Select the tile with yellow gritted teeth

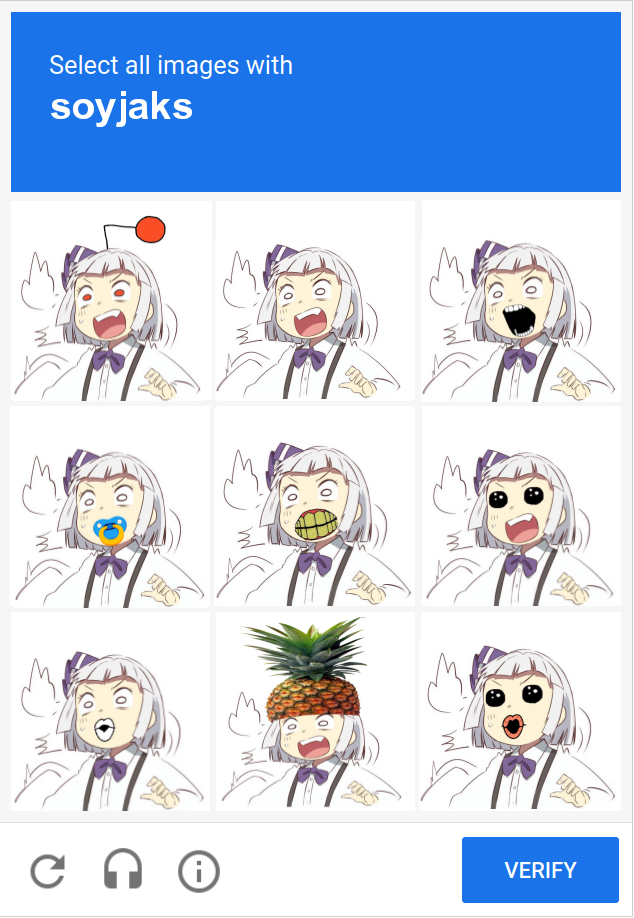click(315, 507)
